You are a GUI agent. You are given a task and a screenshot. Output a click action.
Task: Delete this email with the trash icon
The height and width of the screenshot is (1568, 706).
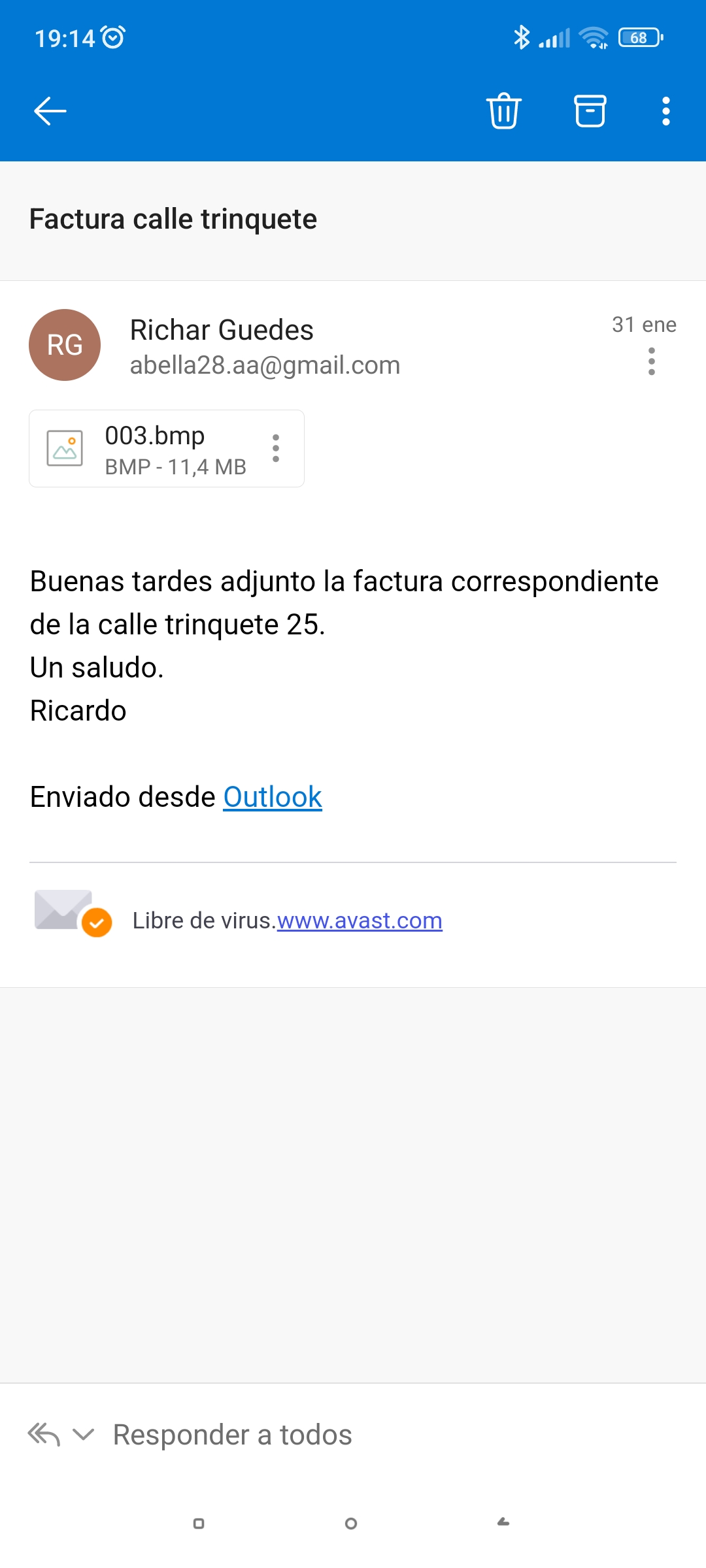(x=503, y=111)
